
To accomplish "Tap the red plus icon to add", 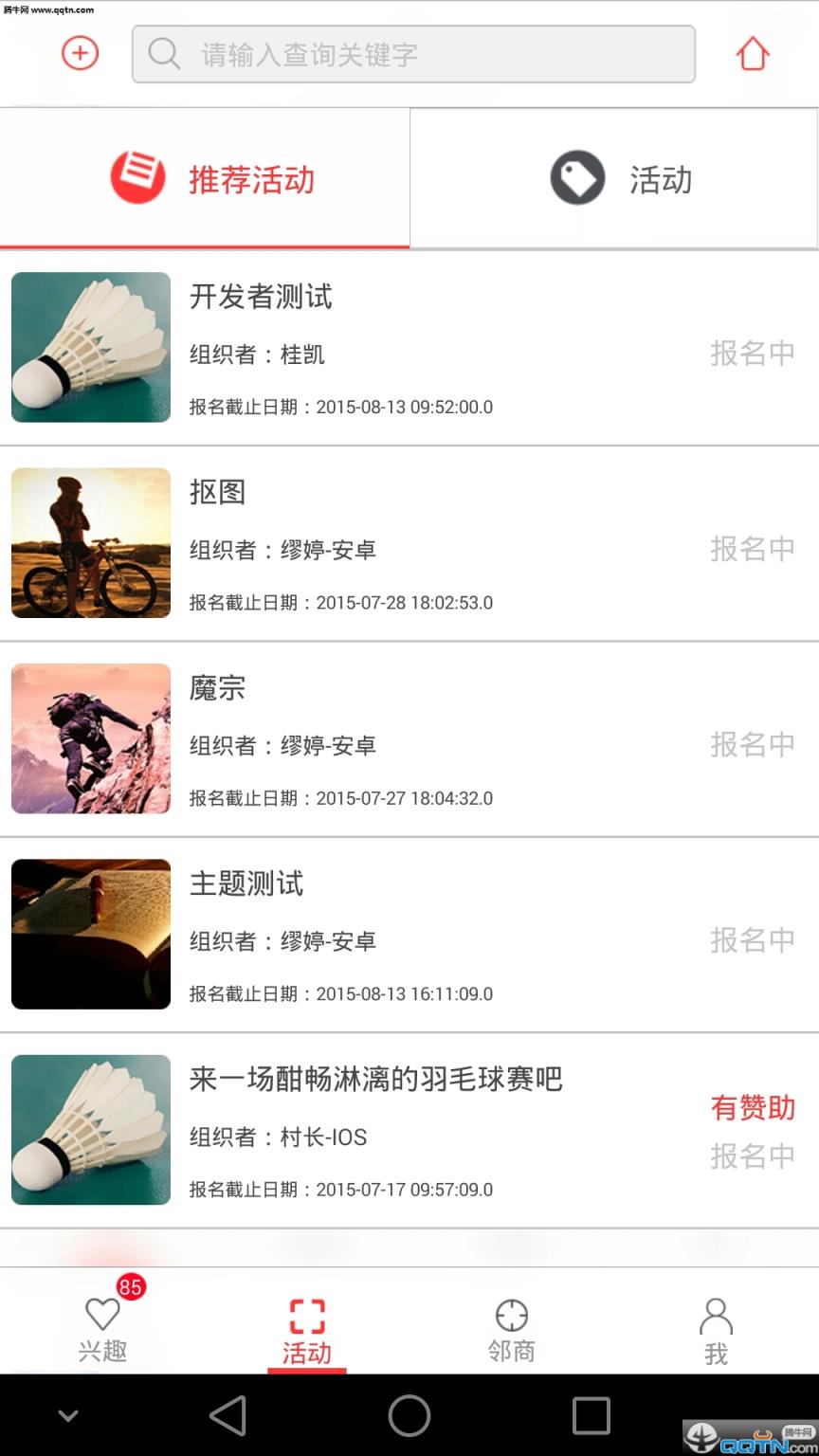I will pyautogui.click(x=81, y=54).
